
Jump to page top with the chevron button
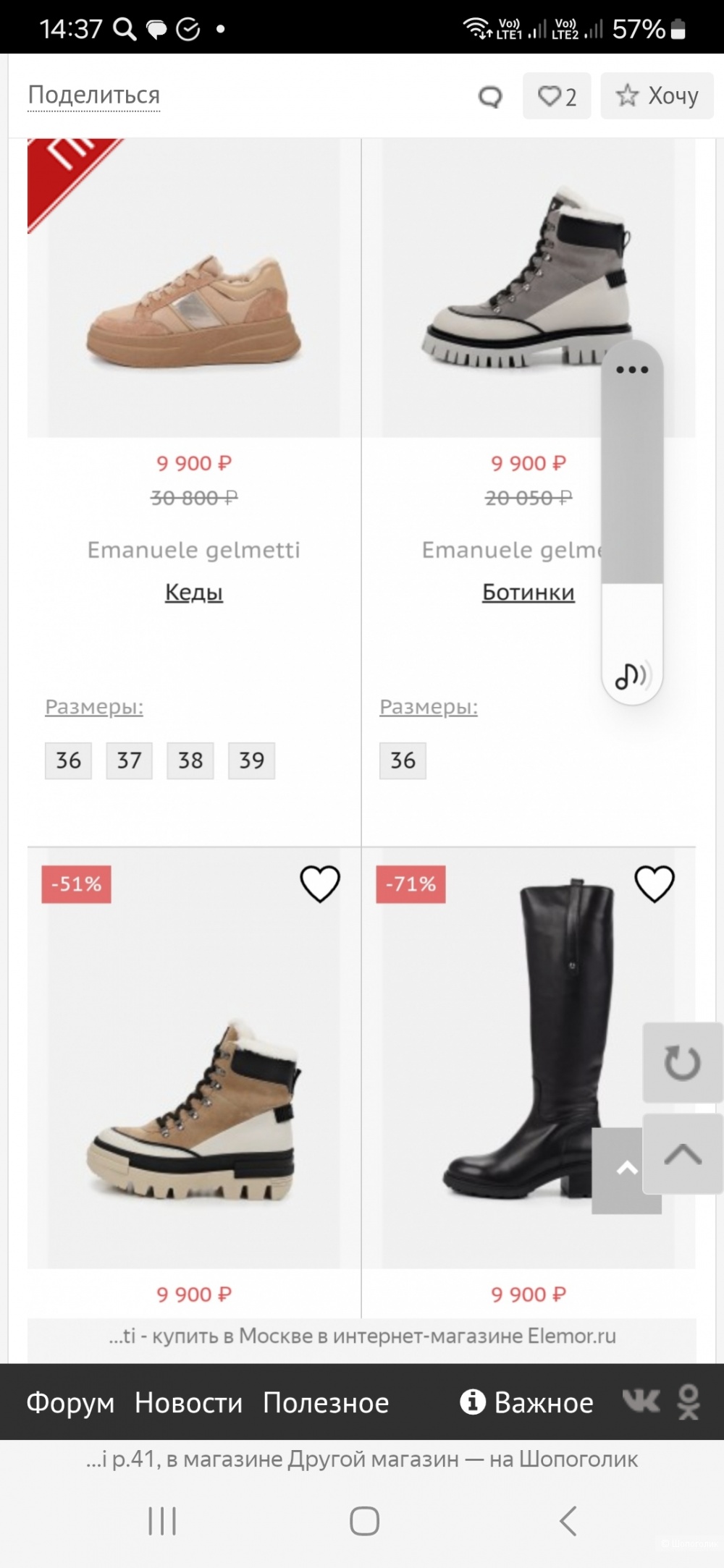coord(682,1153)
